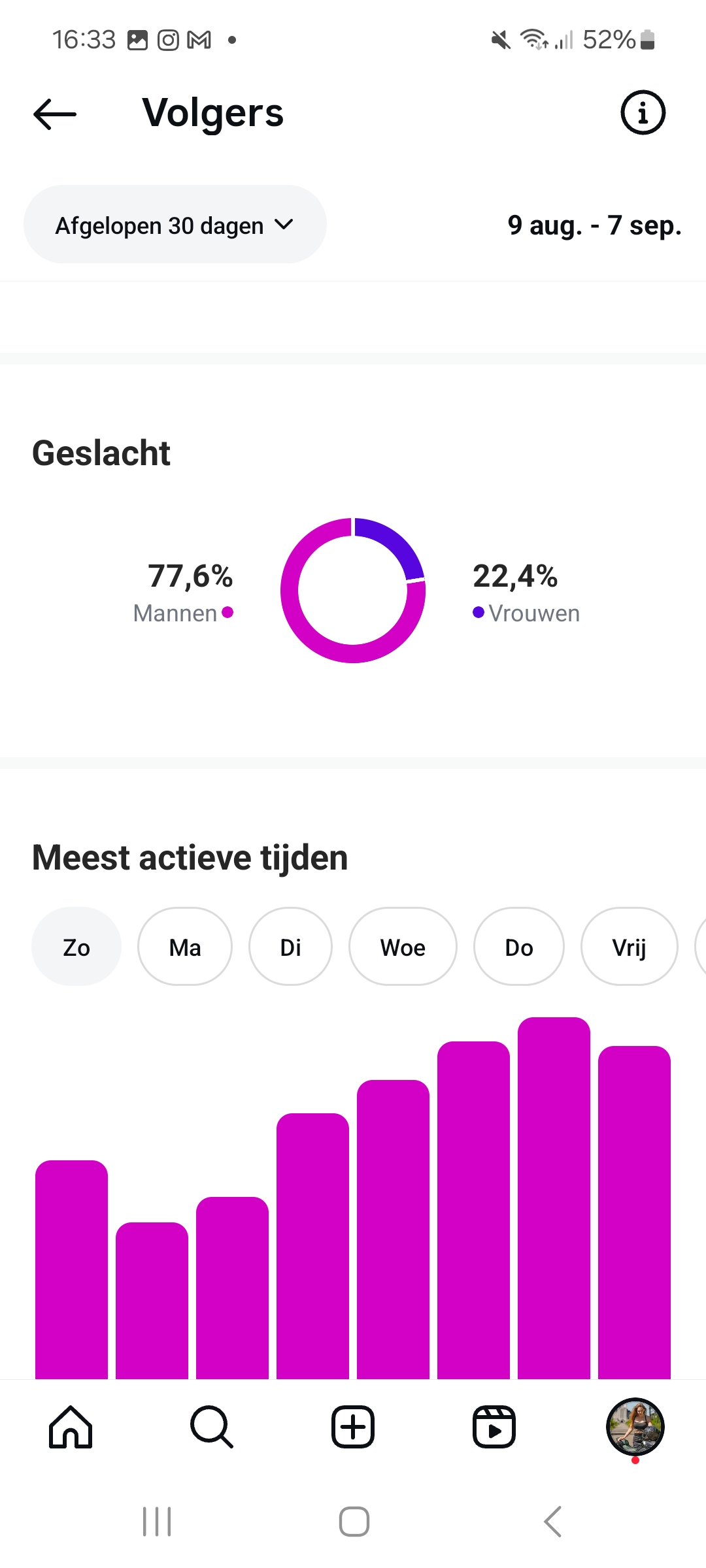Image resolution: width=706 pixels, height=1568 pixels.
Task: Switch to the Reels tab
Action: coord(494,1428)
